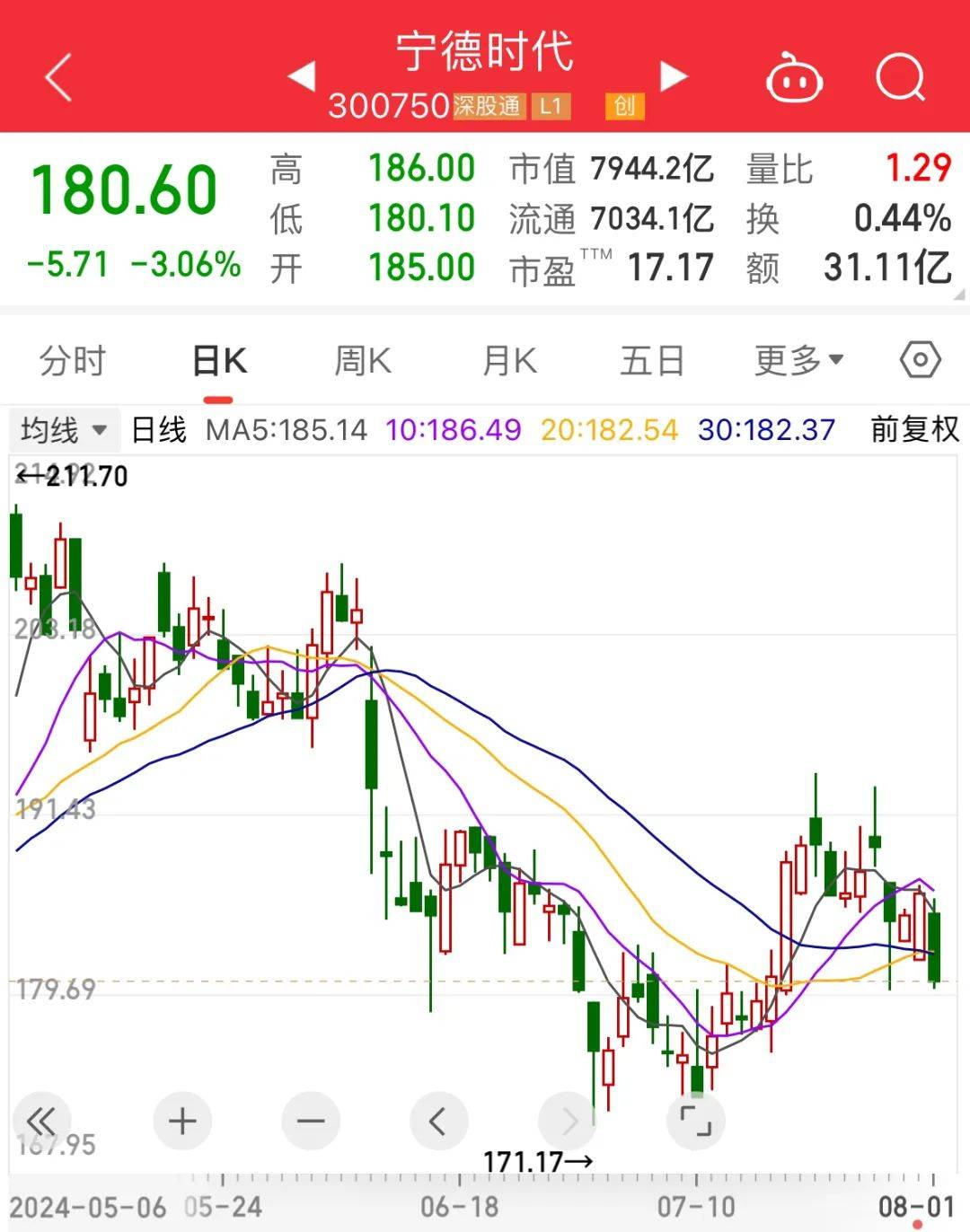970x1232 pixels.
Task: Switch to the 月K chart
Action: tap(509, 361)
